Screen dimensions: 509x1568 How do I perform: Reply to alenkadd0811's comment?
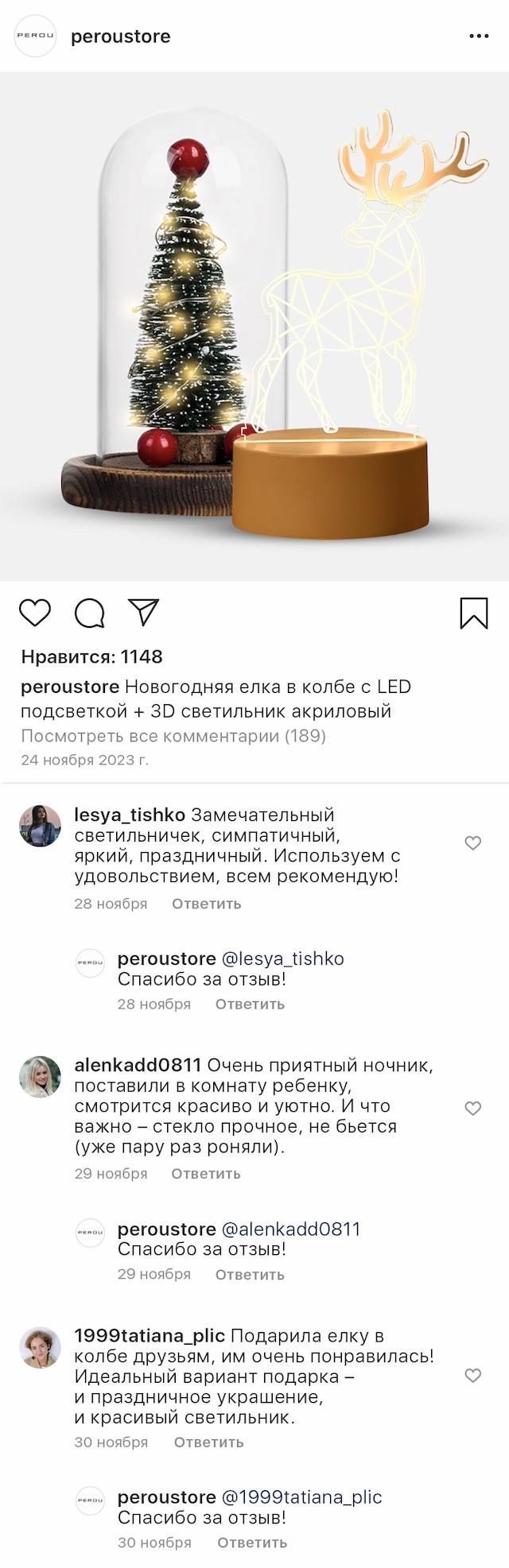tap(205, 1173)
